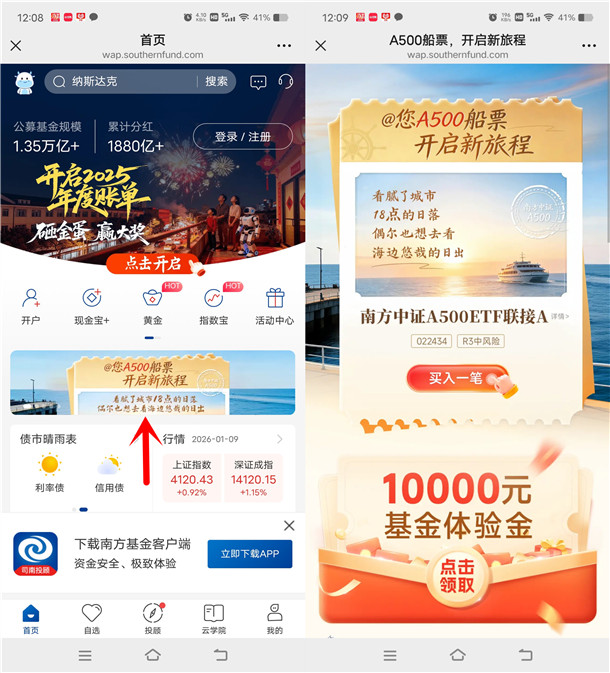Open the 黄金 shortcut
Screen dimensions: 610x673
(153, 306)
